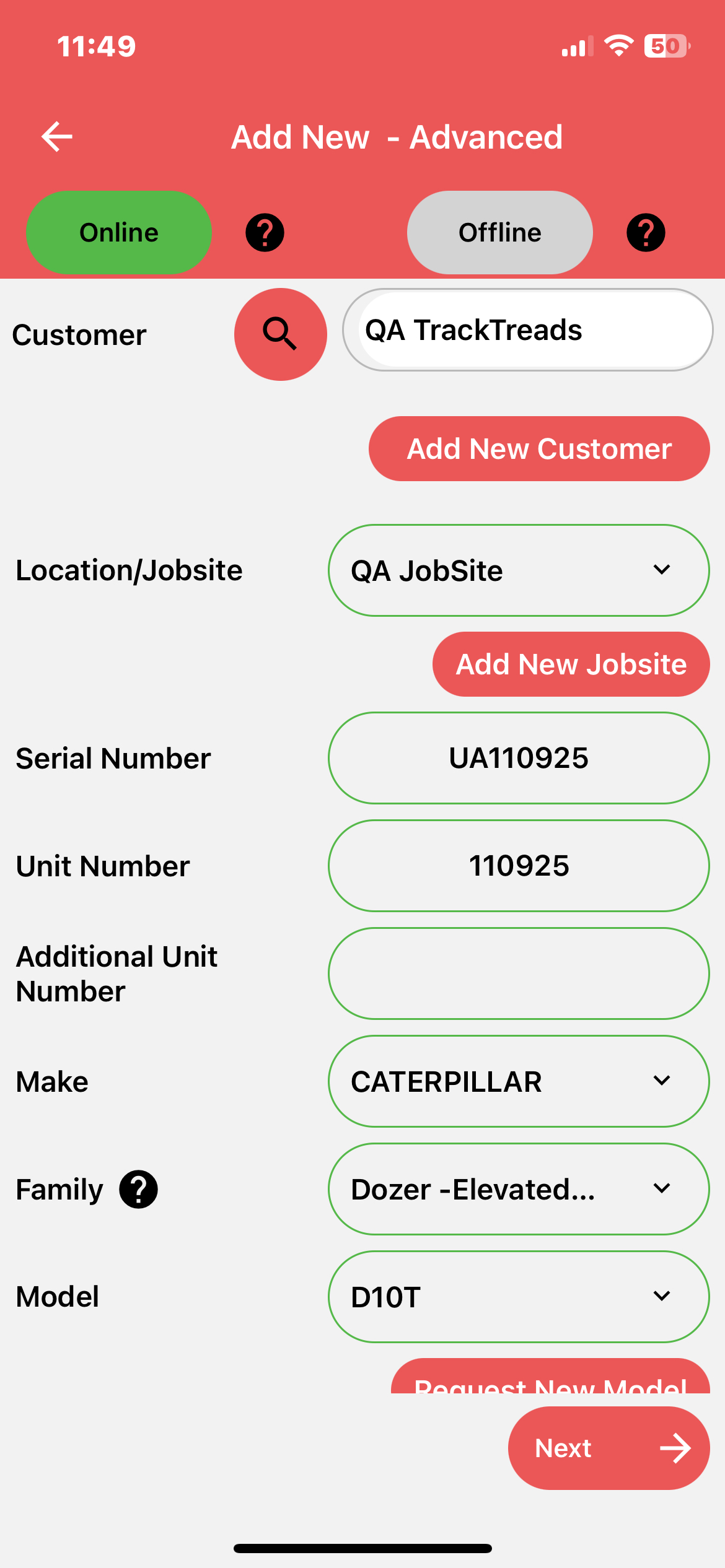
Task: Focus the Additional Unit Number field
Action: click(519, 973)
